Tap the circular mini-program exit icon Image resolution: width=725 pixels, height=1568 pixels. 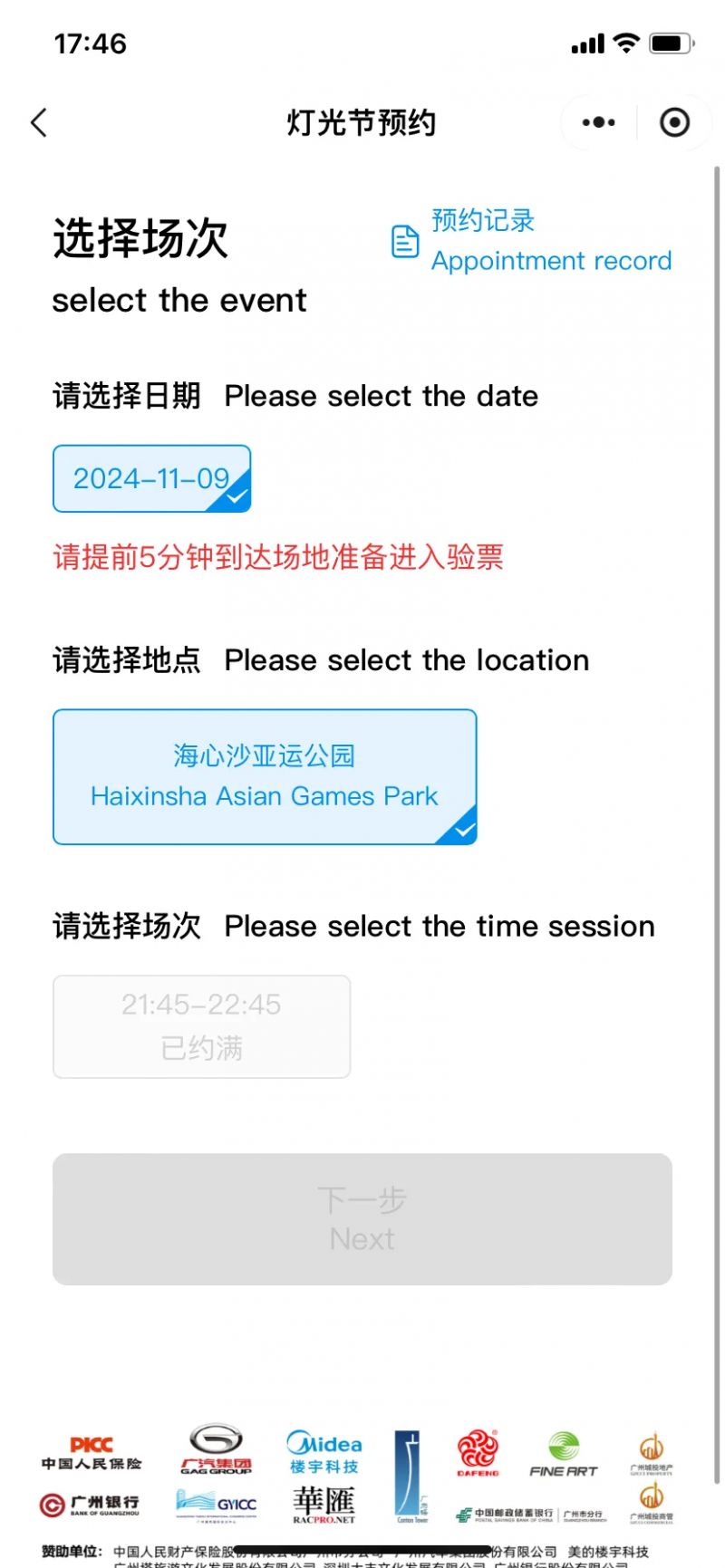pyautogui.click(x=674, y=121)
